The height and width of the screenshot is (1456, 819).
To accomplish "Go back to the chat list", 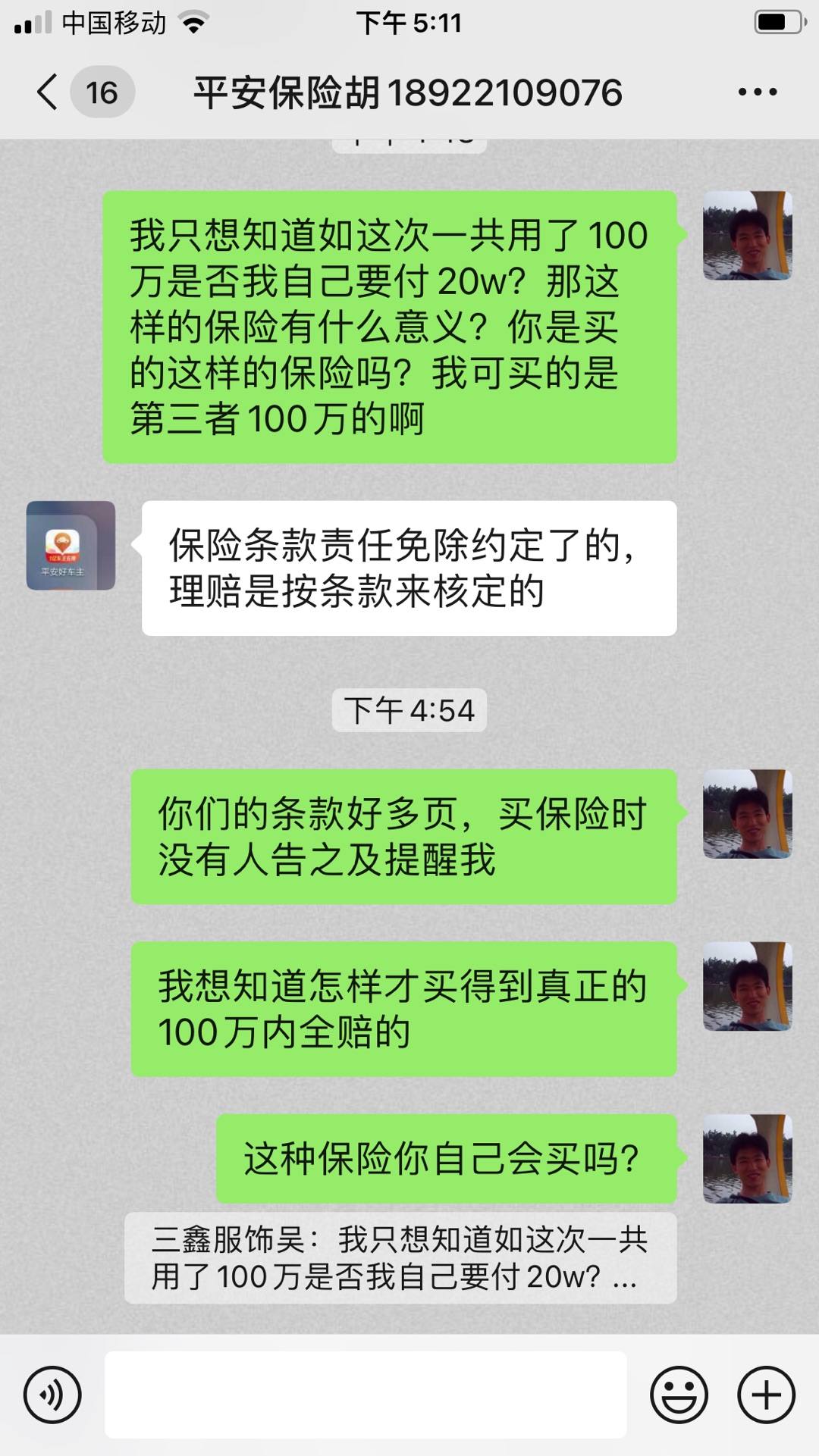I will tap(47, 92).
